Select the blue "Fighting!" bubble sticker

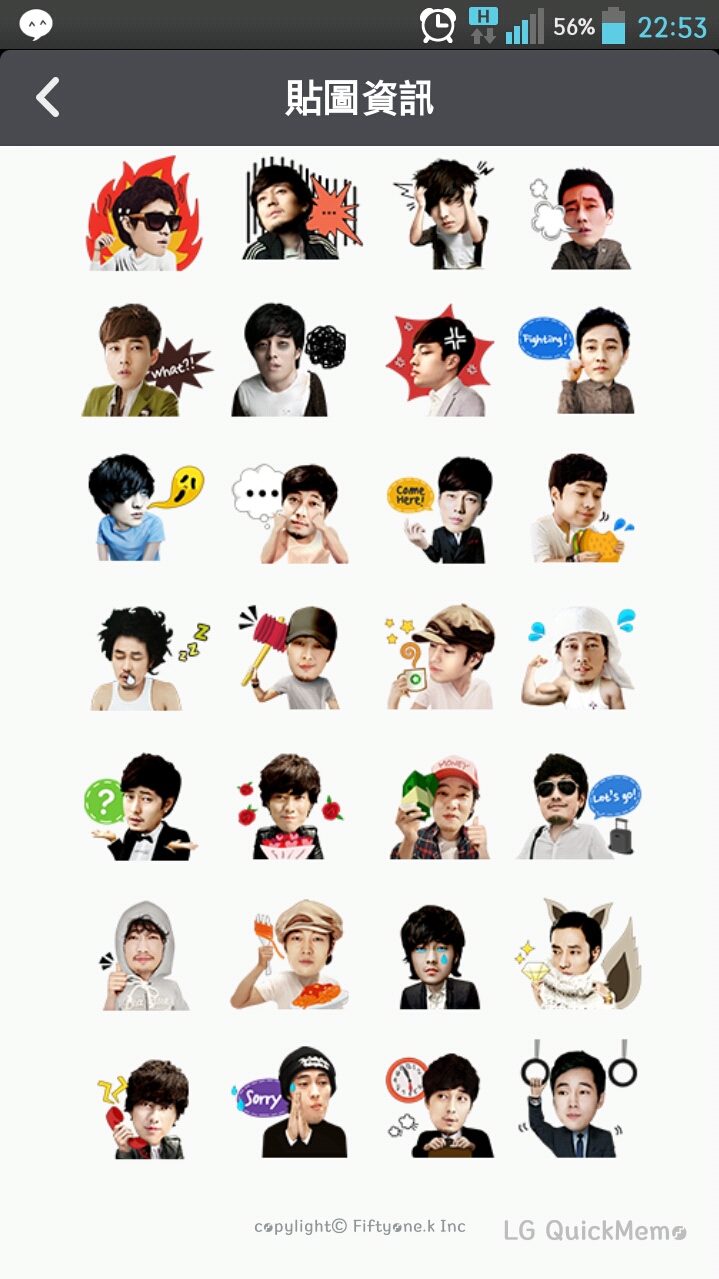point(577,361)
